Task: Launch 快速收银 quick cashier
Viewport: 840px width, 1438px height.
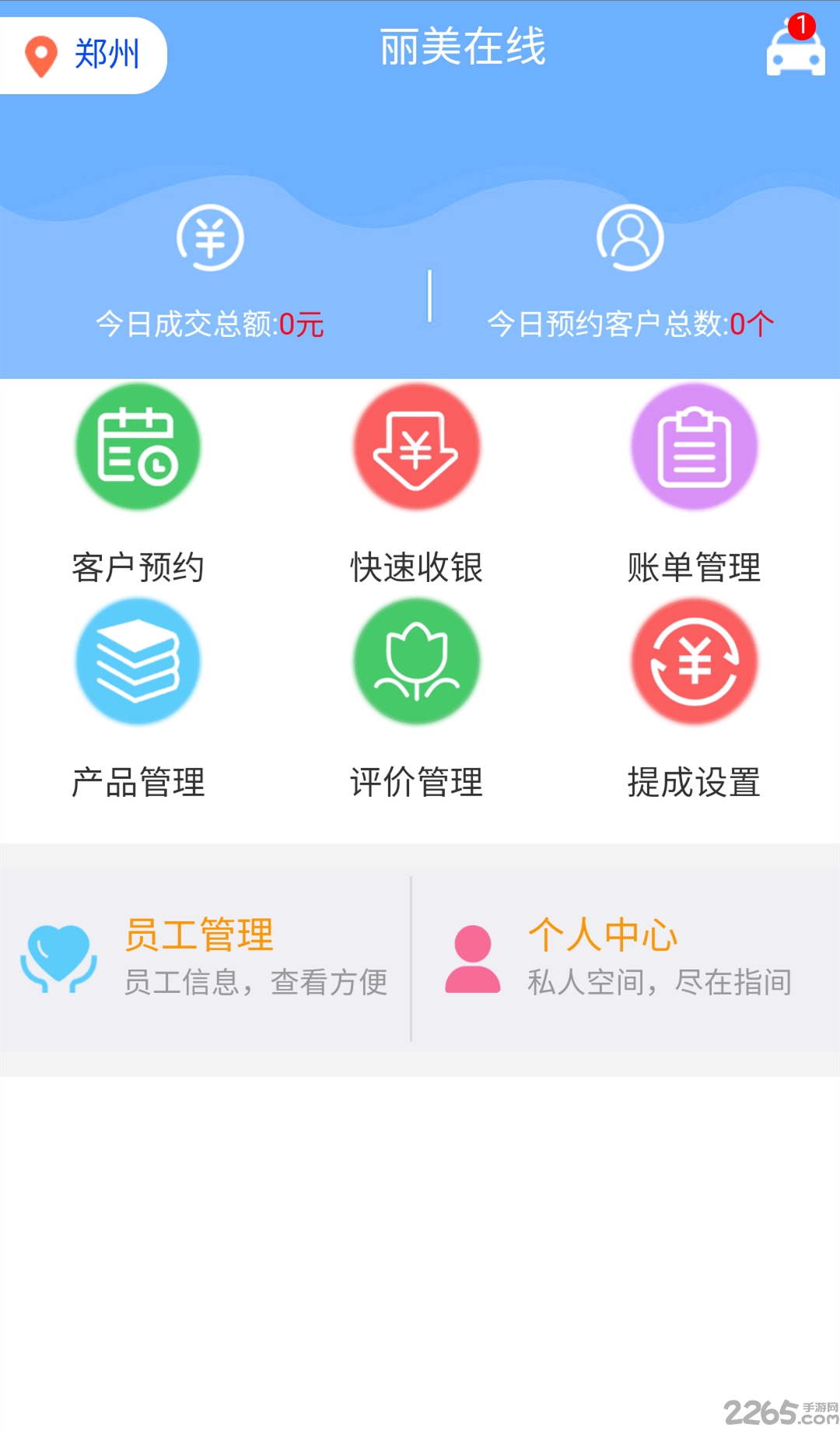Action: (417, 484)
